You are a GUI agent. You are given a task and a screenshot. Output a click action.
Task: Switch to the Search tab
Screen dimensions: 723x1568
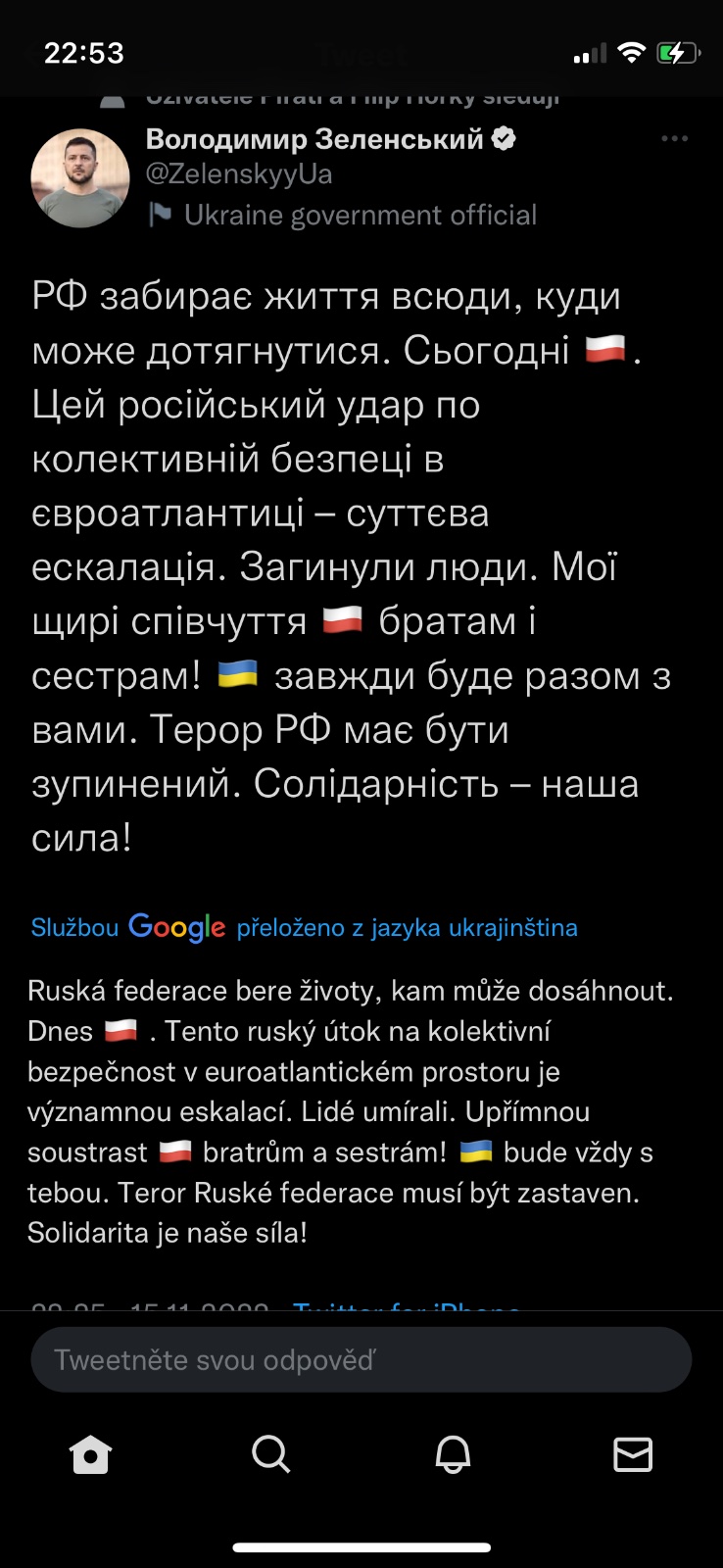(x=270, y=1454)
